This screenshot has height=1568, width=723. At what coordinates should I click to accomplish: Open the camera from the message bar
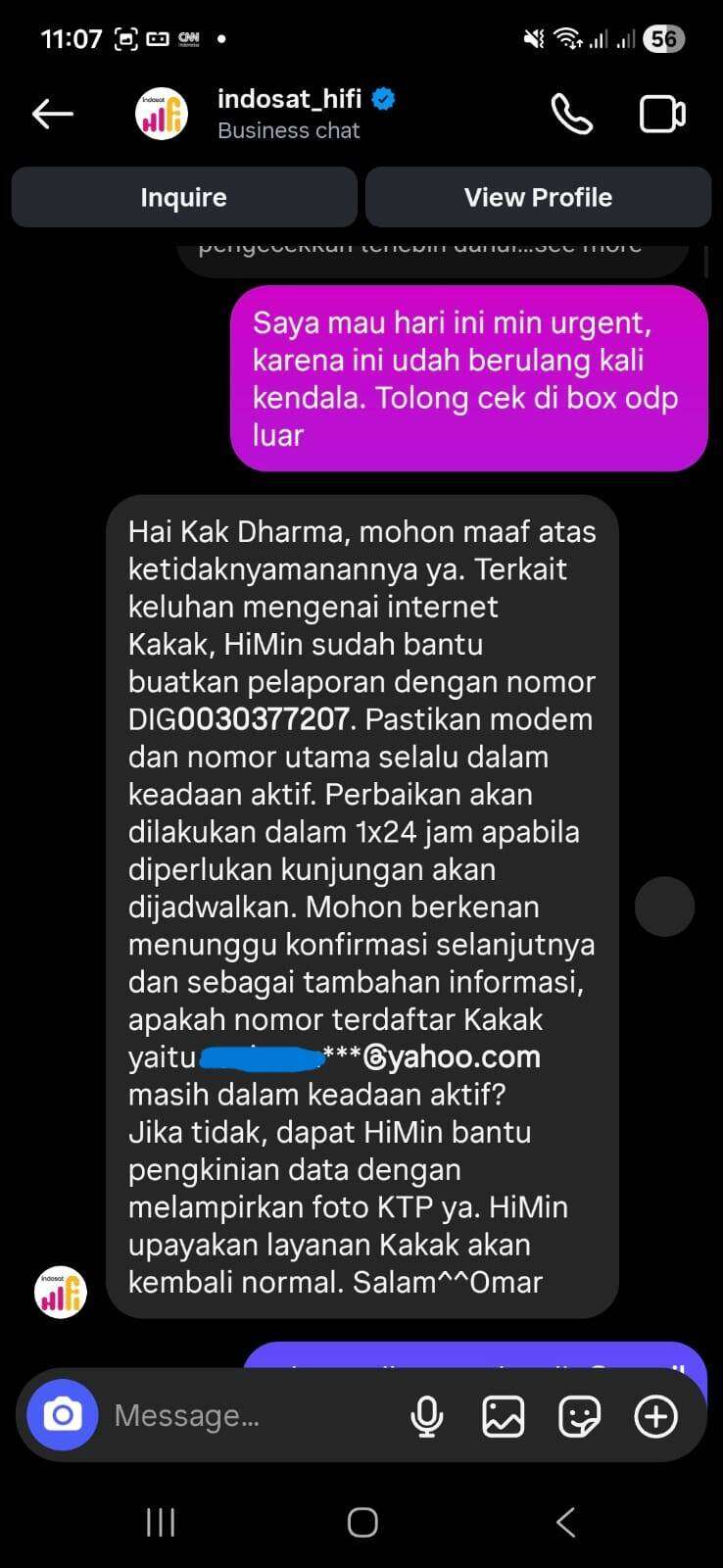[x=63, y=1415]
